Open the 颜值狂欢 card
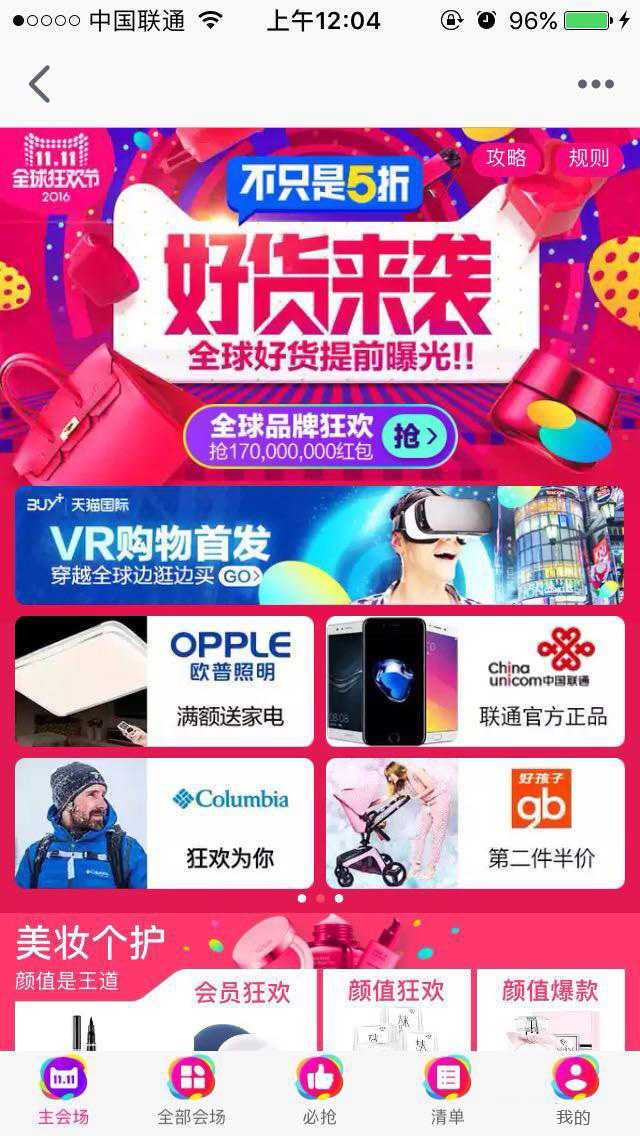Image resolution: width=640 pixels, height=1136 pixels. 395,1010
